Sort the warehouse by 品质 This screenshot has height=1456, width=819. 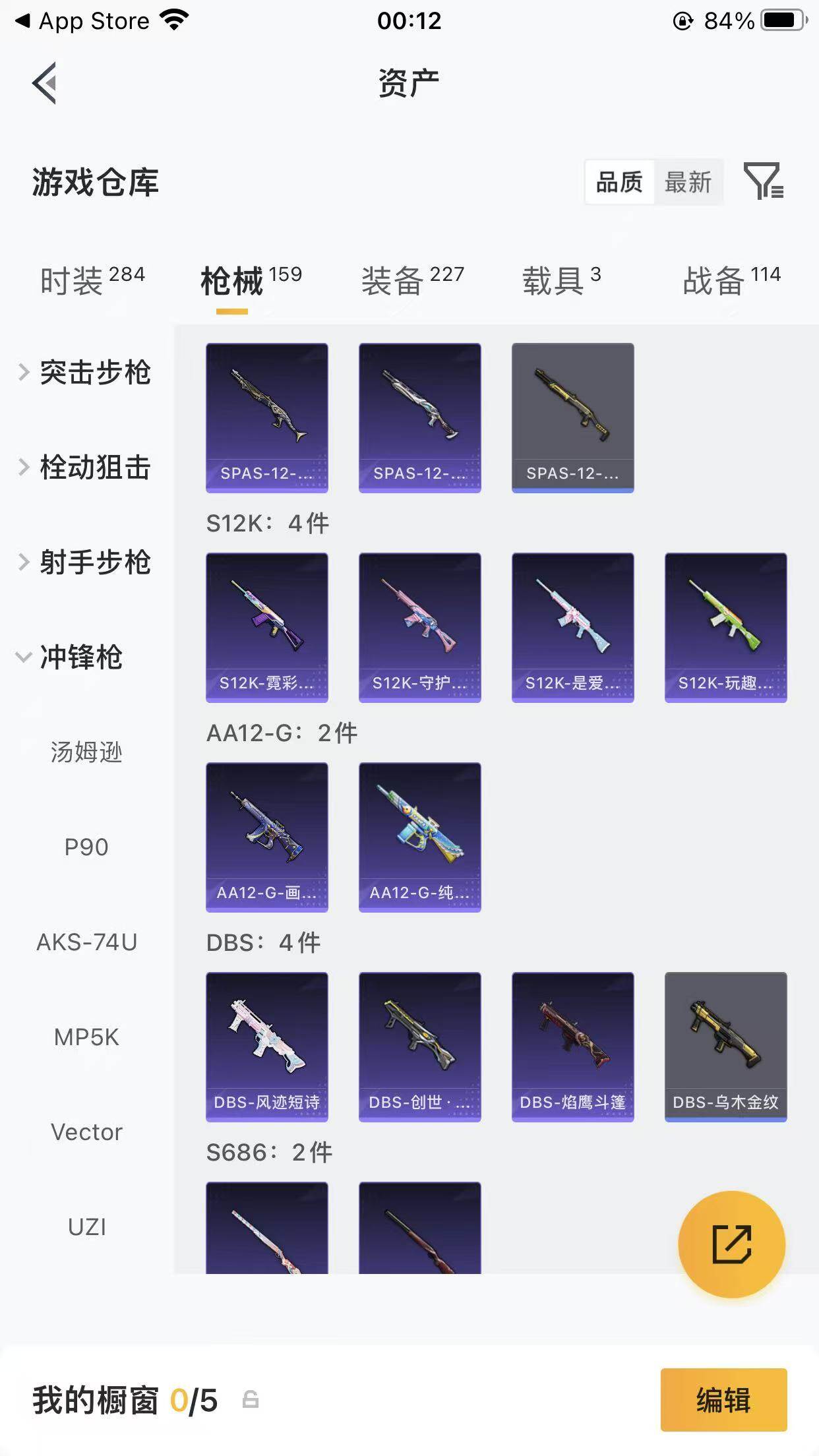tap(619, 182)
